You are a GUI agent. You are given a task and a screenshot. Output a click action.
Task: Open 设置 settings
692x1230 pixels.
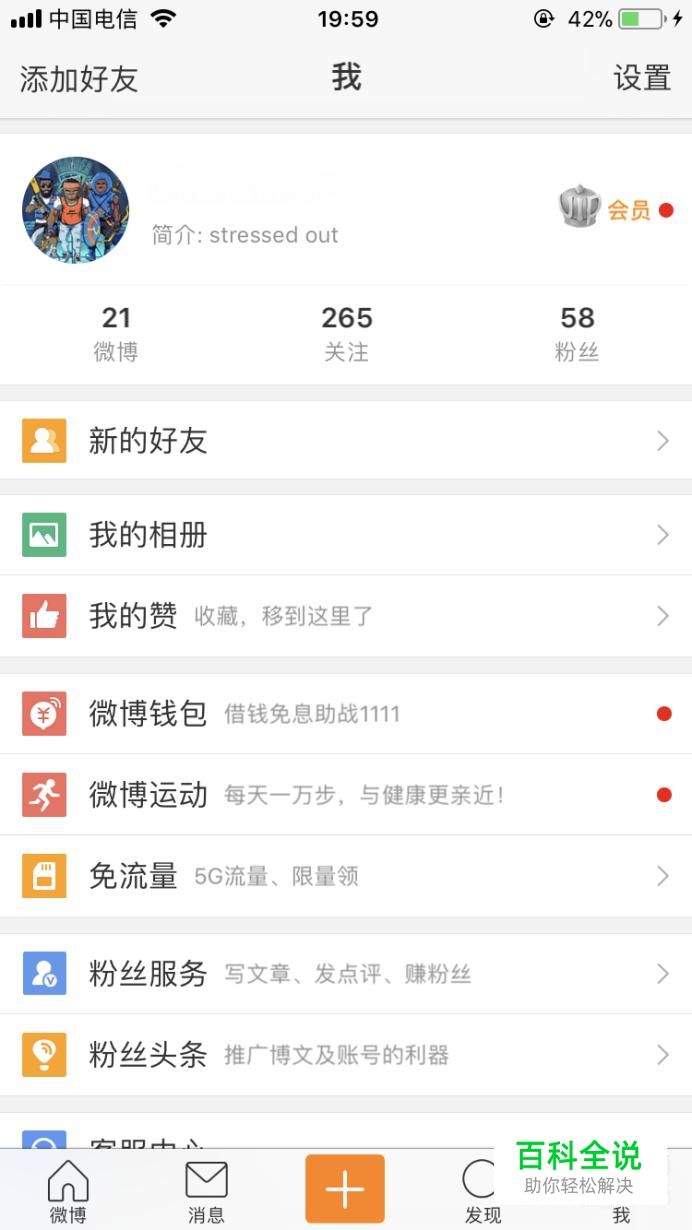(642, 78)
